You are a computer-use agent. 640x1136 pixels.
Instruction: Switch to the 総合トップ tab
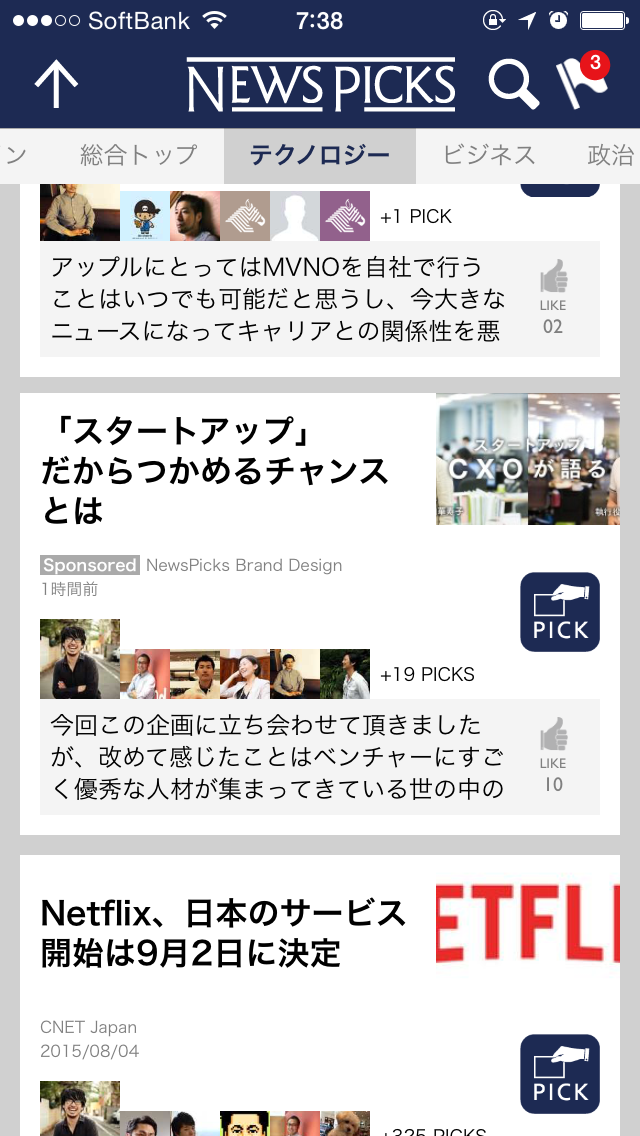[x=139, y=155]
